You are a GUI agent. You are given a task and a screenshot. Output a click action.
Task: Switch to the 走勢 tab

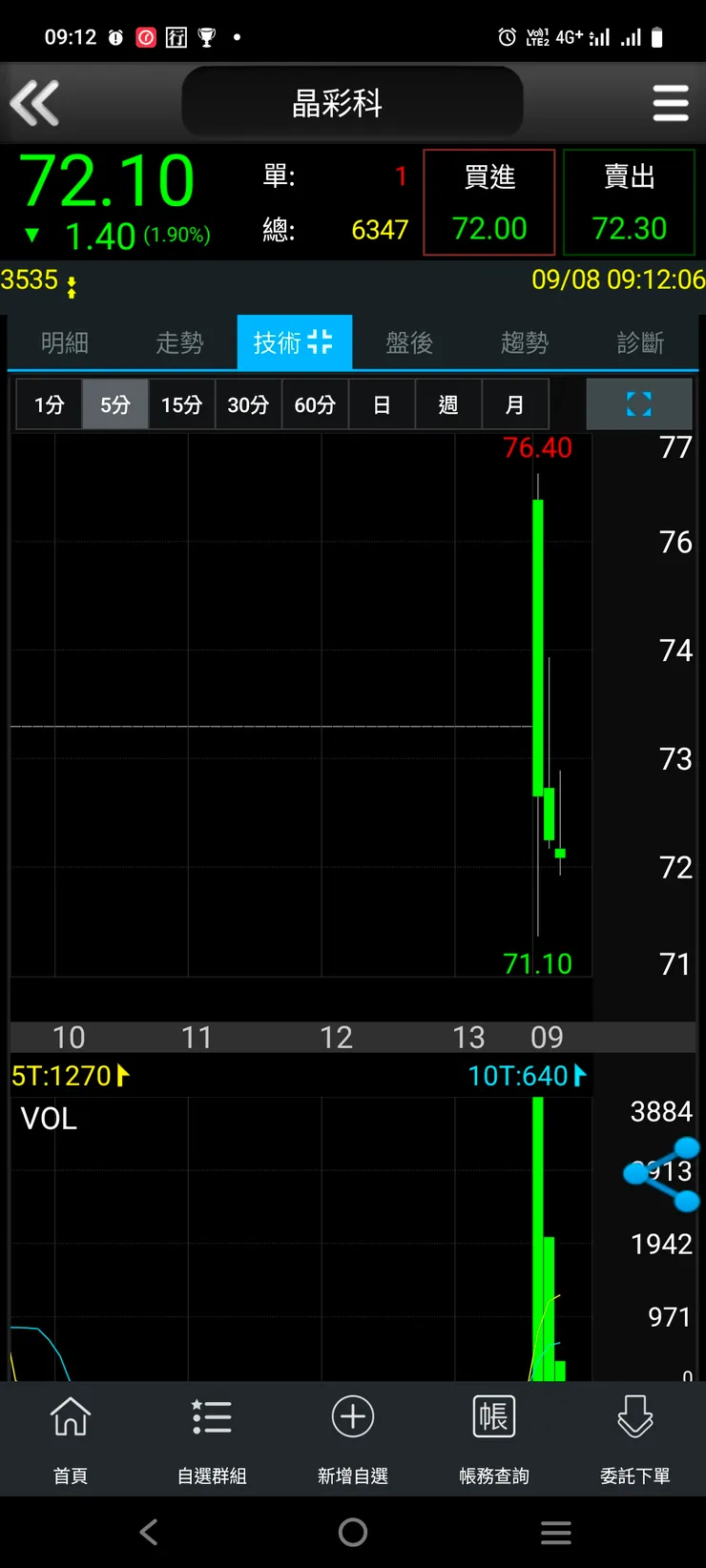pyautogui.click(x=179, y=342)
